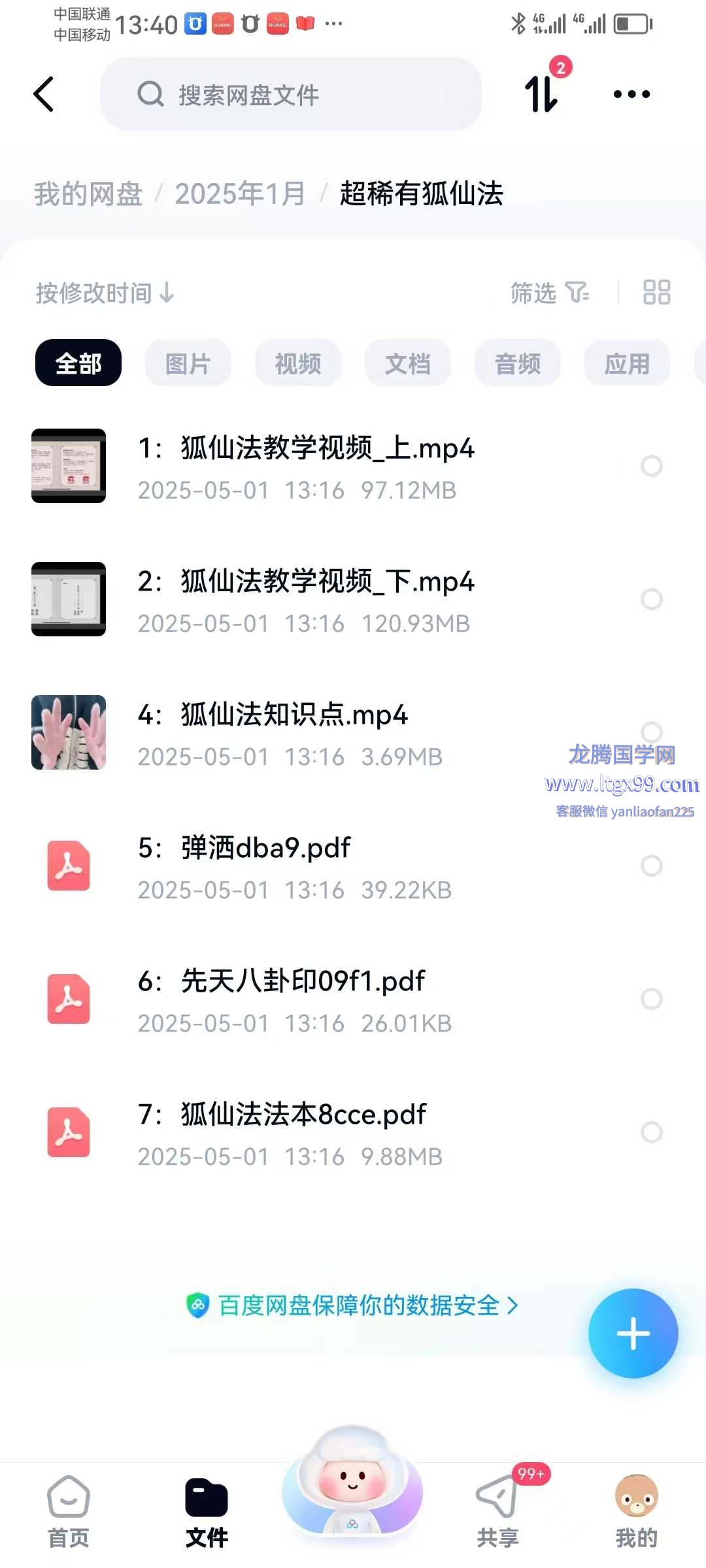Tap the blue plus upload button
The width and height of the screenshot is (706, 1568).
click(633, 1333)
